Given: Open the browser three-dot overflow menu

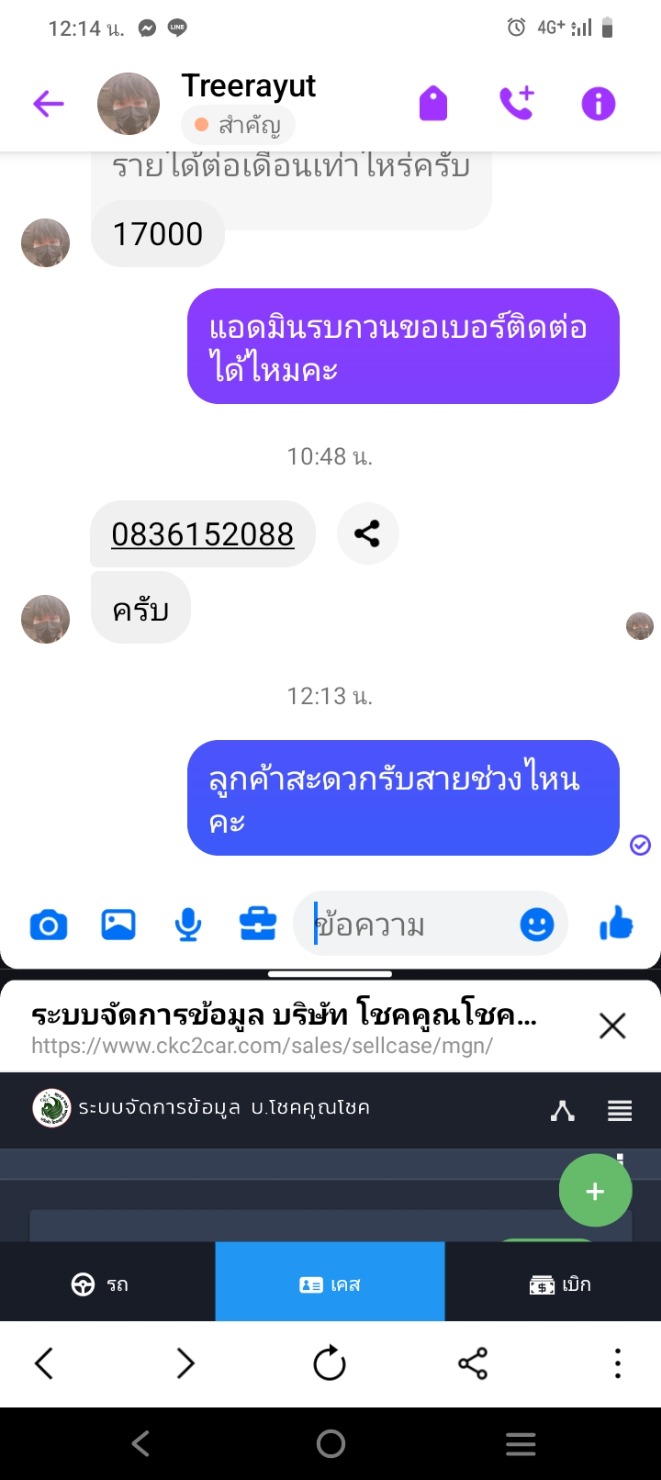Looking at the screenshot, I should (617, 1363).
